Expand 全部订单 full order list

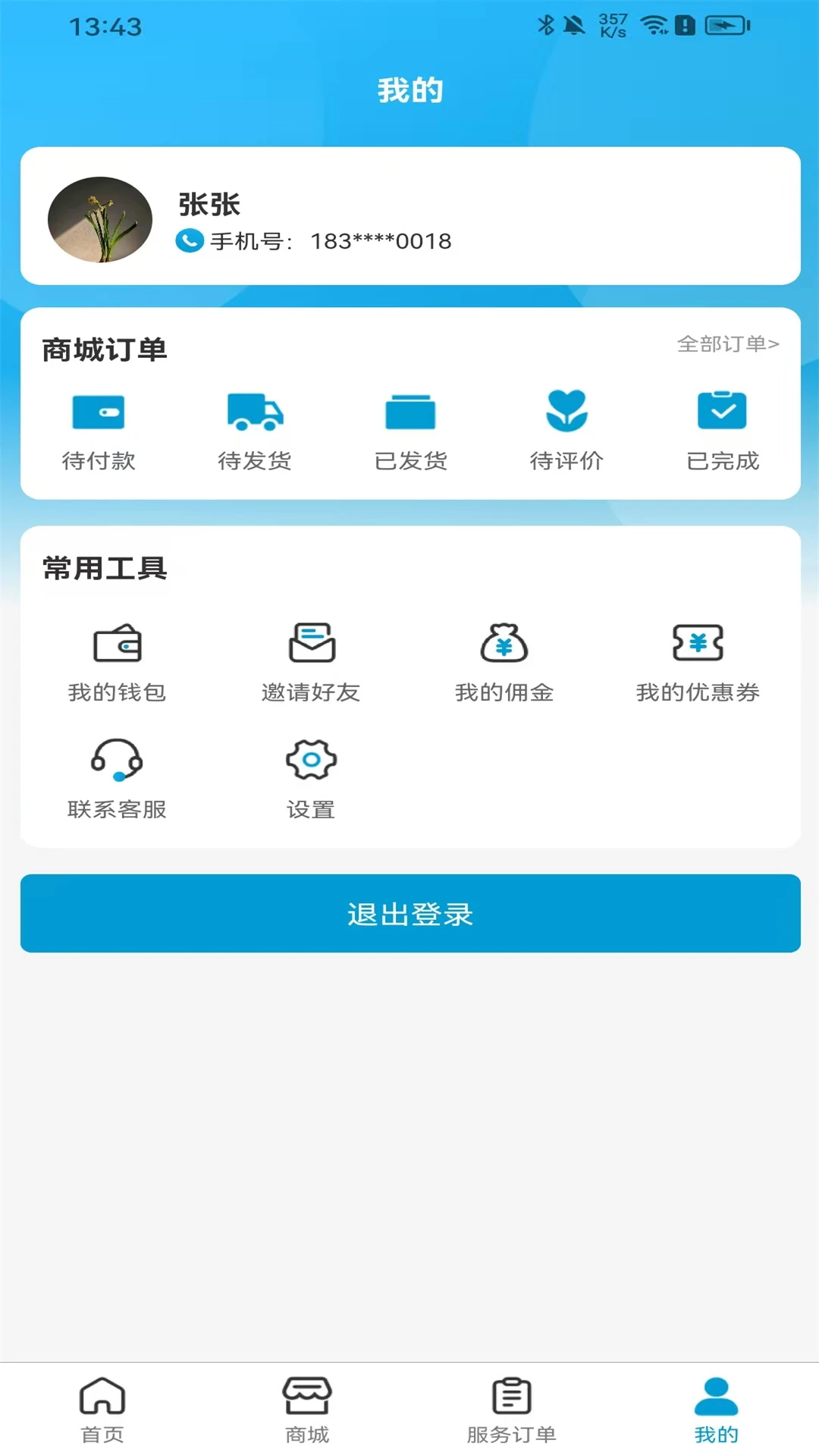click(x=728, y=344)
